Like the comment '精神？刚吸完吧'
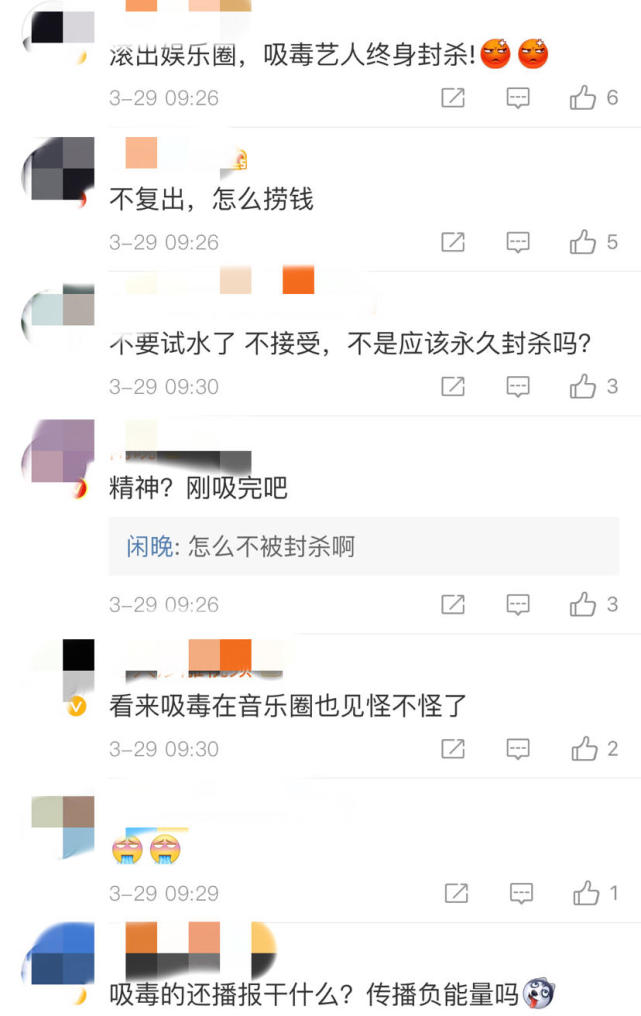641x1016 pixels. click(x=583, y=604)
